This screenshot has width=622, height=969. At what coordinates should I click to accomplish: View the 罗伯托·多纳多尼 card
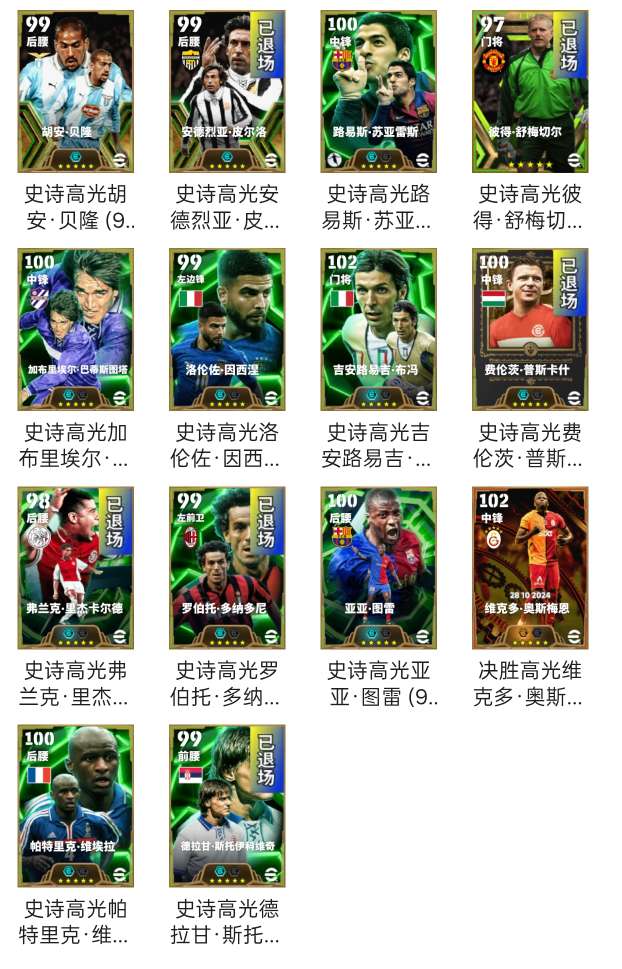tap(227, 568)
